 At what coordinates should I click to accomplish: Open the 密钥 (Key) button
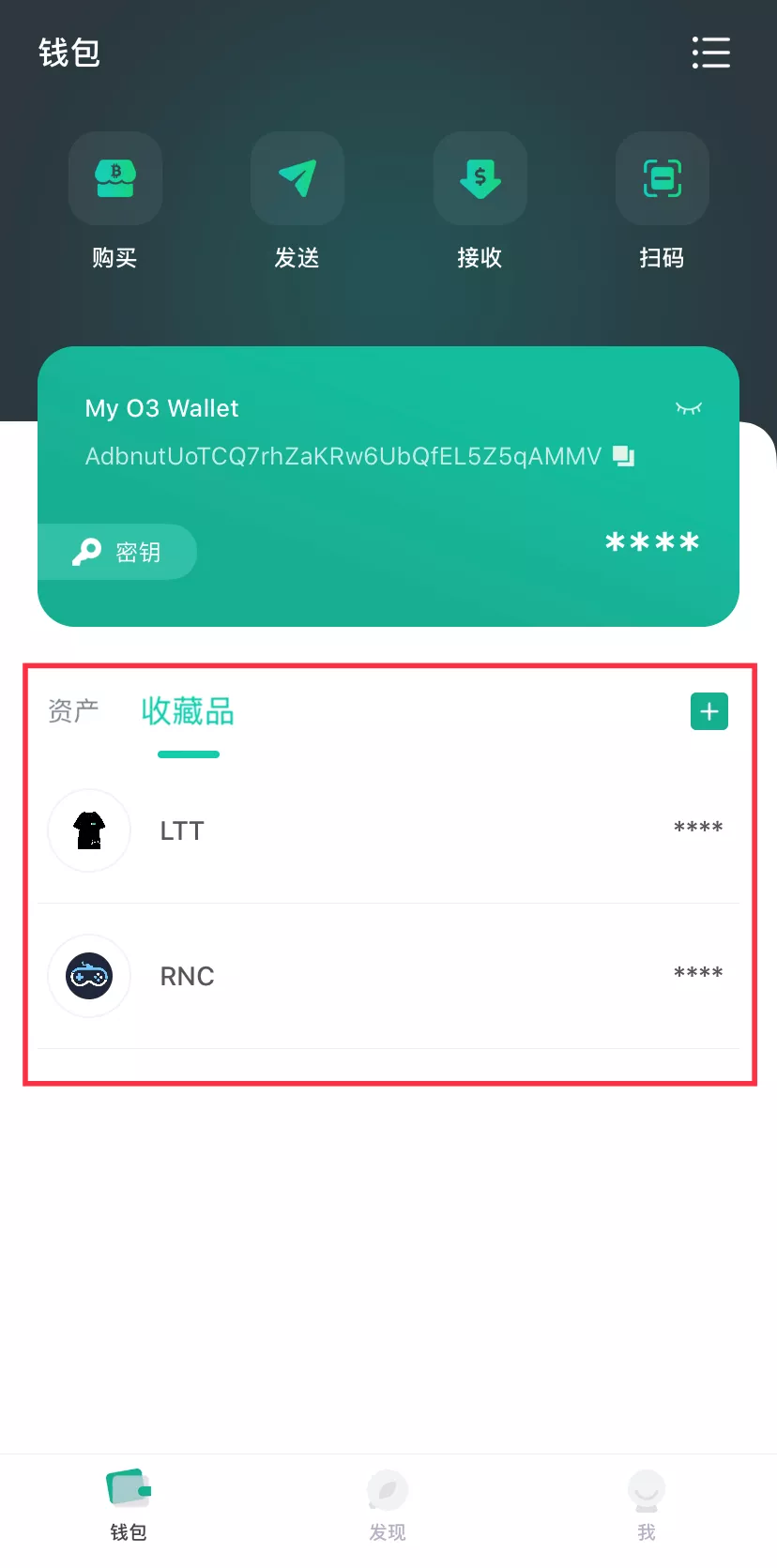pyautogui.click(x=117, y=552)
